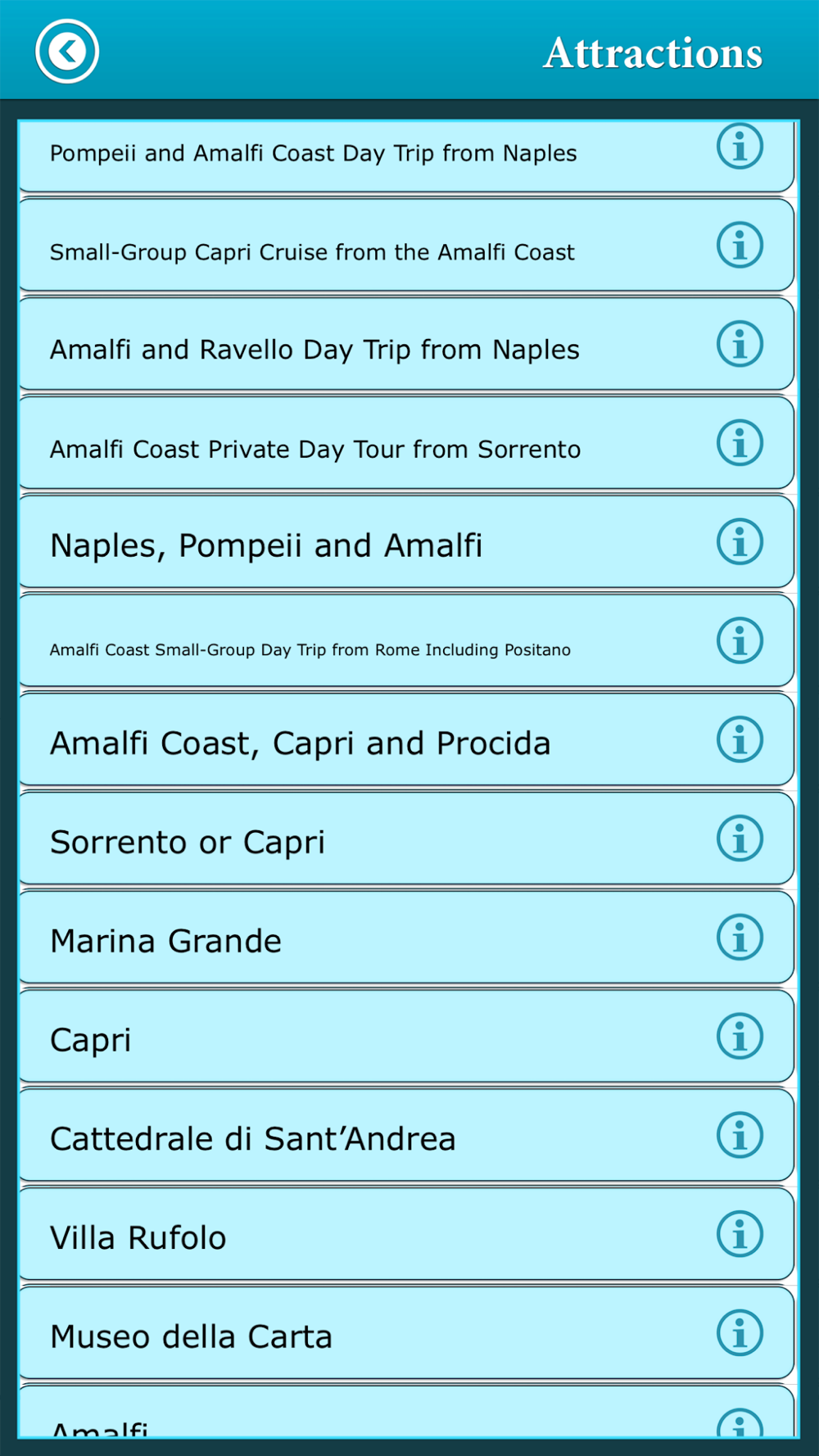Open Small-Group Day Trip from Rome row
Image resolution: width=819 pixels, height=1456 pixels.
[406, 640]
